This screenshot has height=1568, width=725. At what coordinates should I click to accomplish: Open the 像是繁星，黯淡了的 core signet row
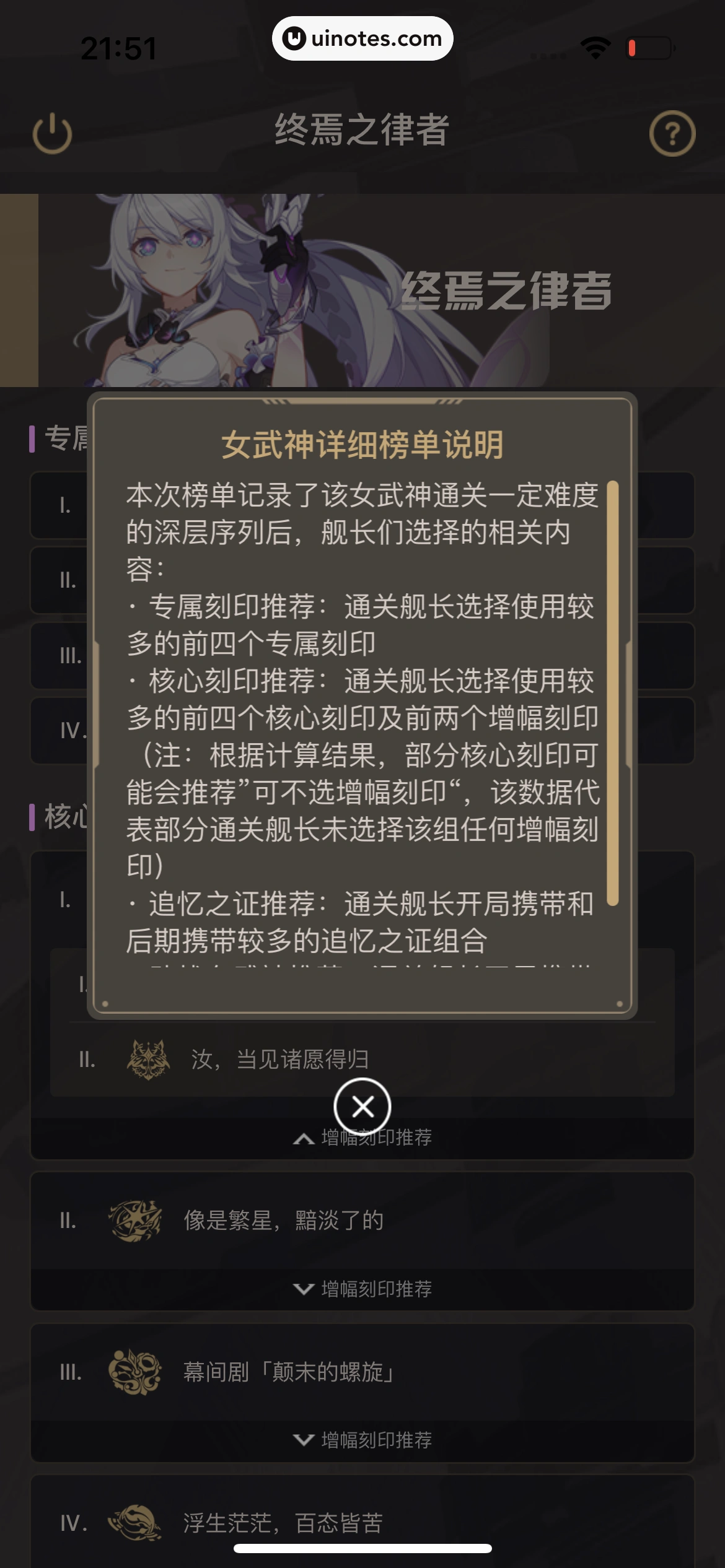click(x=362, y=1221)
